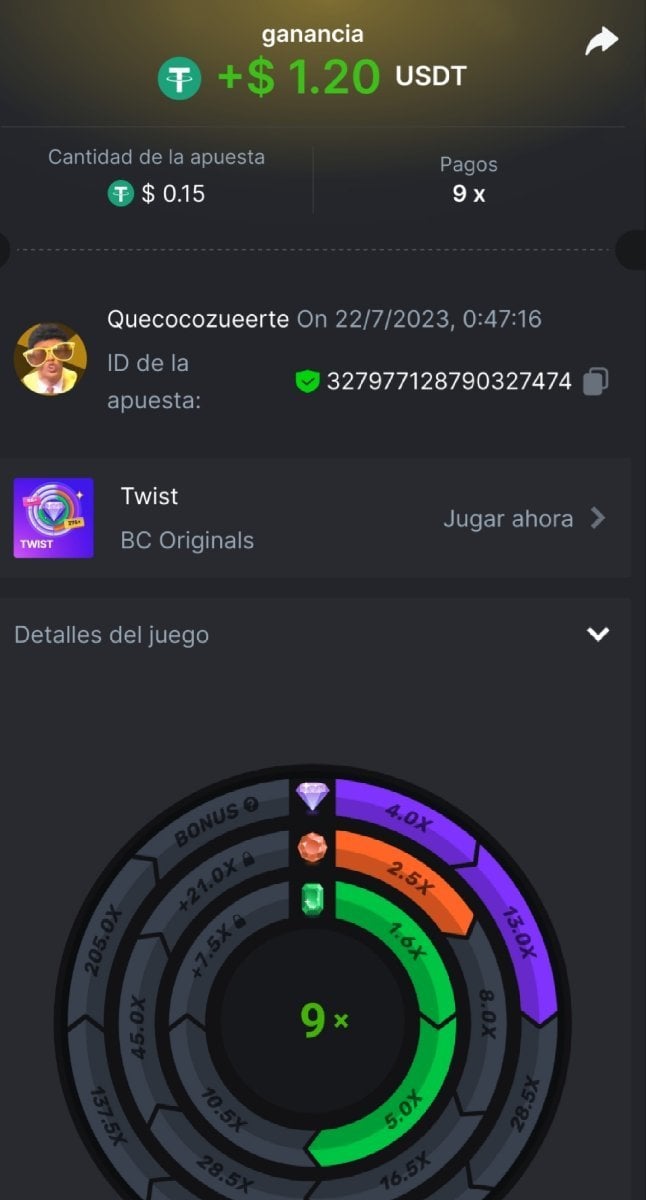Collapse the Detalles del juego section
Screen dimensions: 646x1200
597,634
